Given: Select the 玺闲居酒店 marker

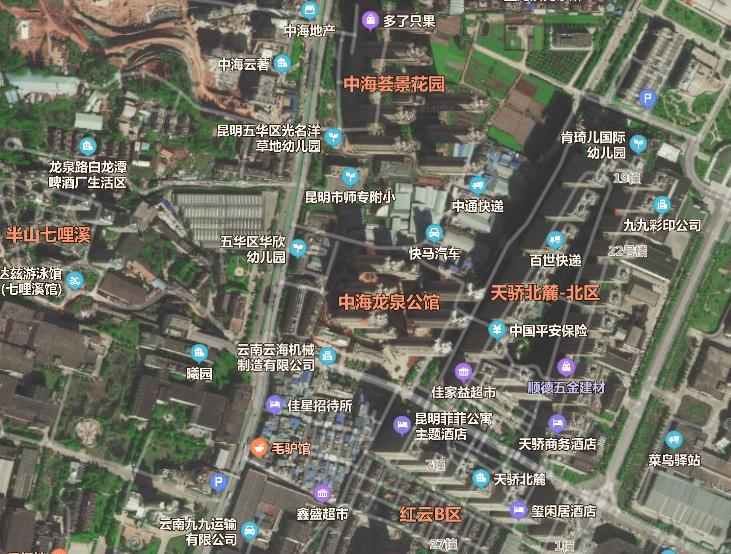Looking at the screenshot, I should pos(518,510).
